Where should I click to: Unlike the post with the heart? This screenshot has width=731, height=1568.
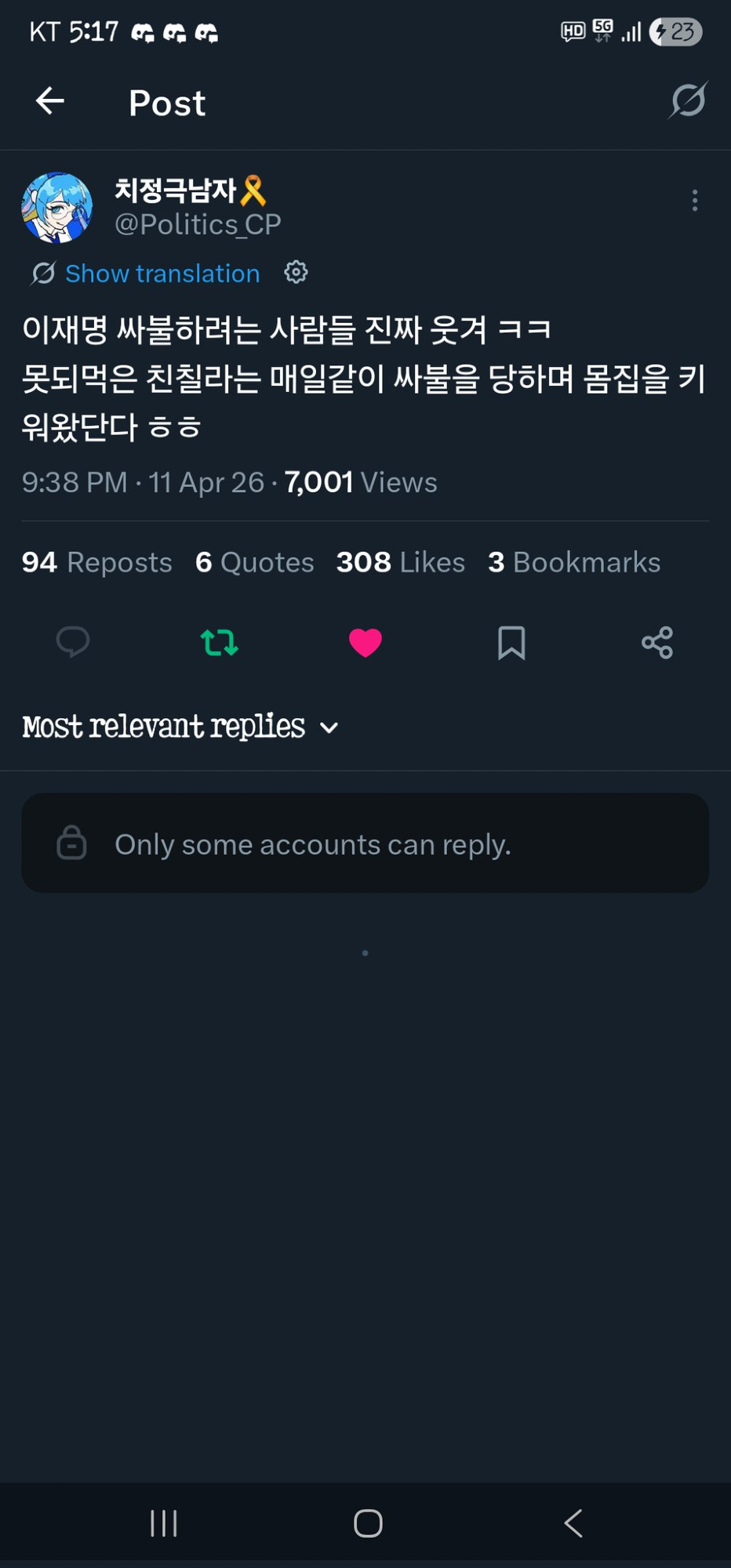pos(365,642)
